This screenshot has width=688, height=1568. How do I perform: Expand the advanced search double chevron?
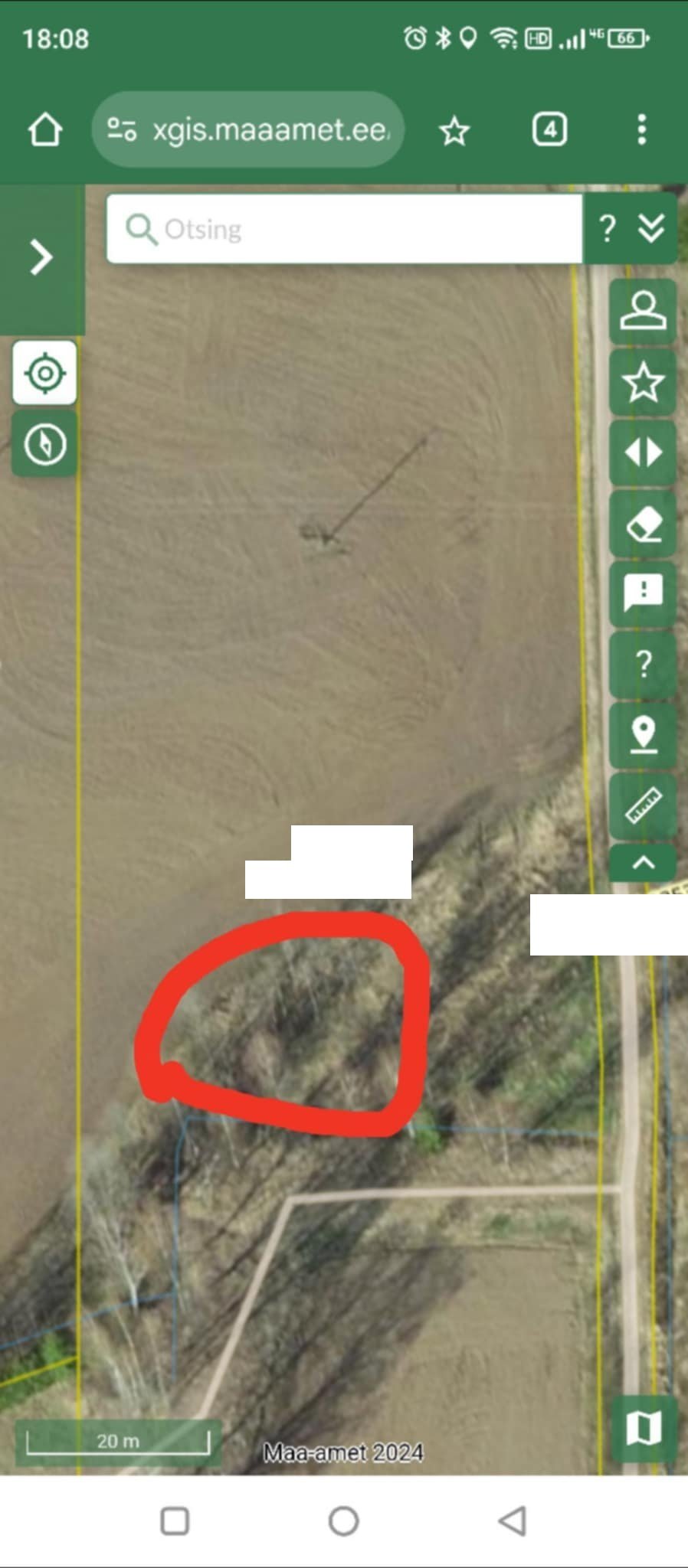pos(651,228)
